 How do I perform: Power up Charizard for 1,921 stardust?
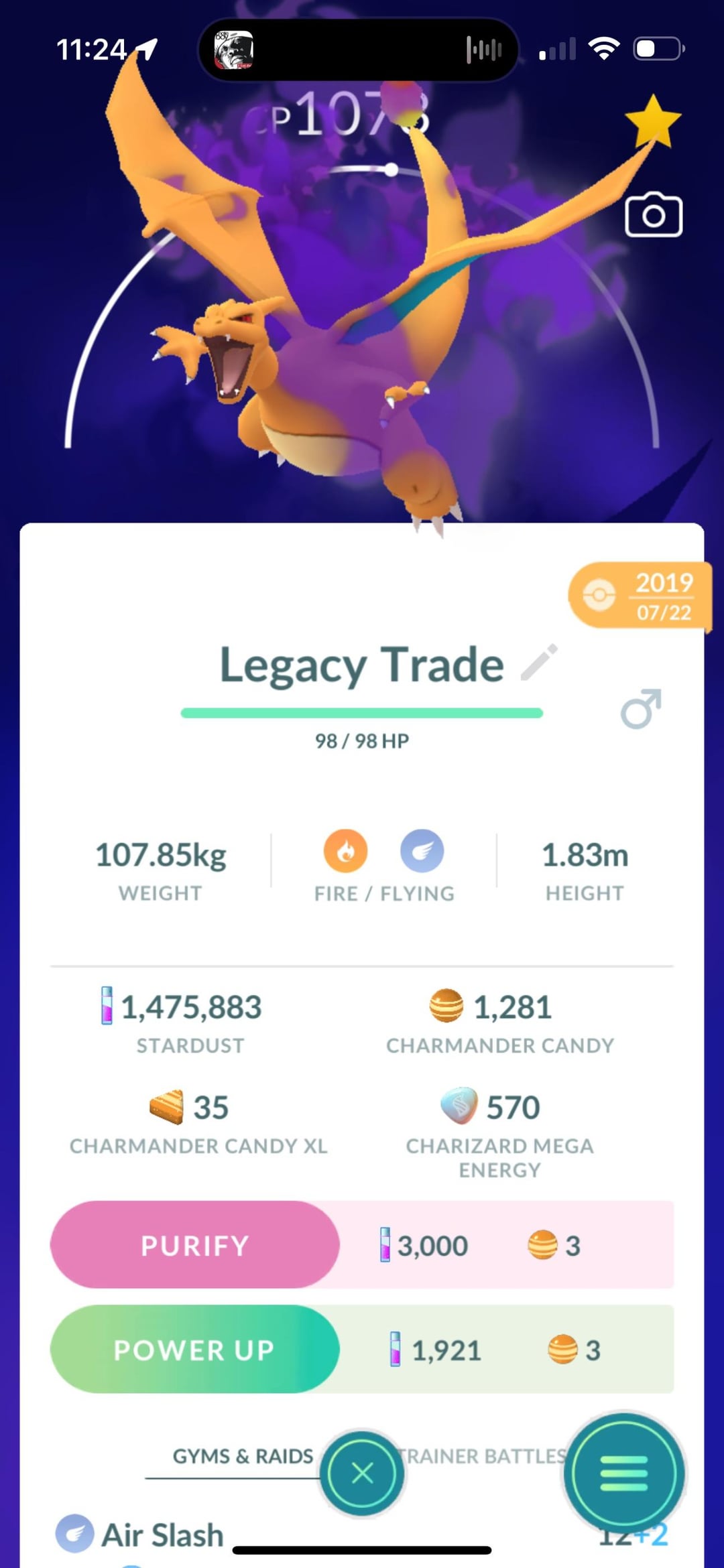(x=194, y=1349)
